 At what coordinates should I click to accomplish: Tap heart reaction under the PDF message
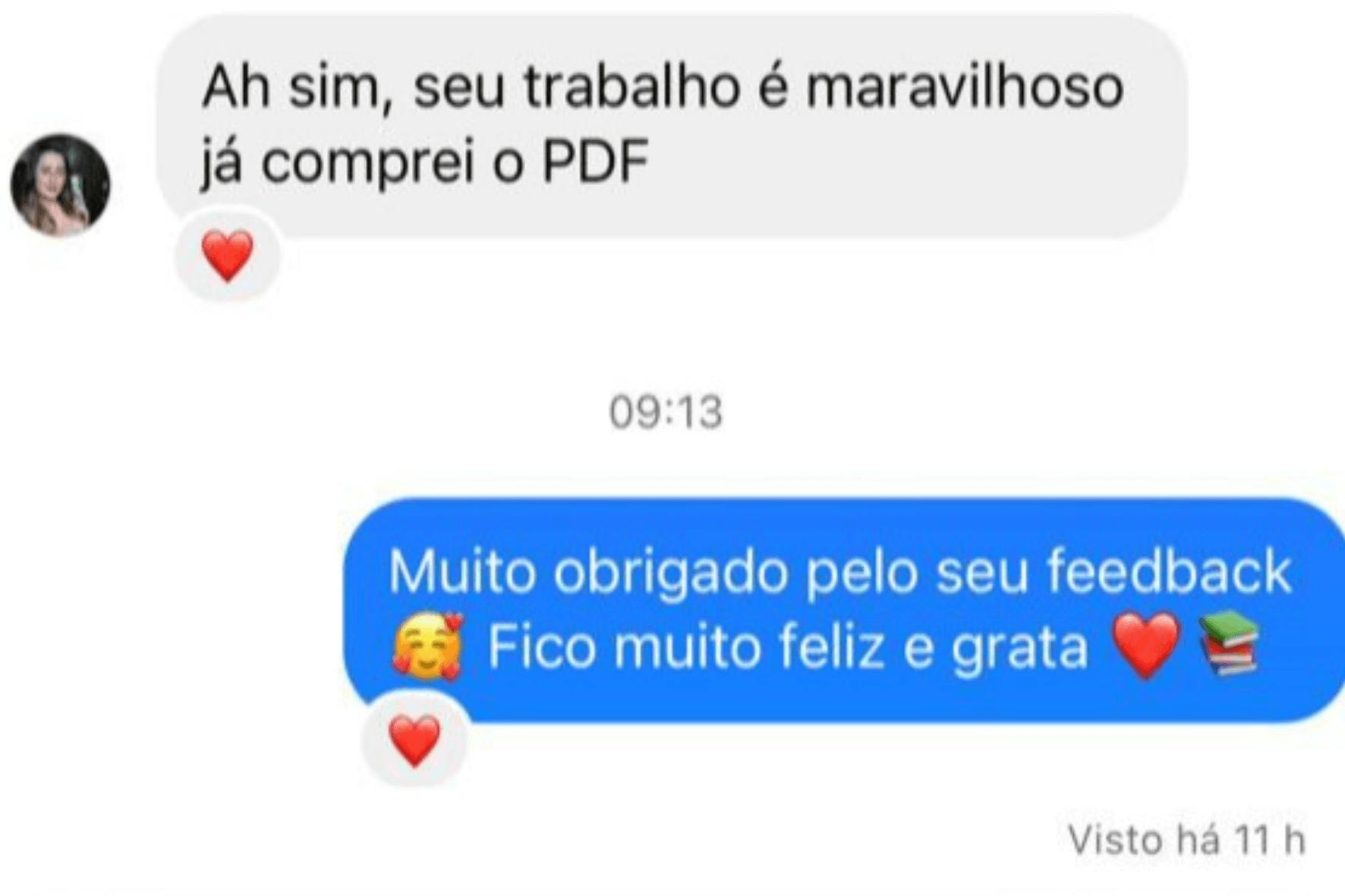click(228, 256)
